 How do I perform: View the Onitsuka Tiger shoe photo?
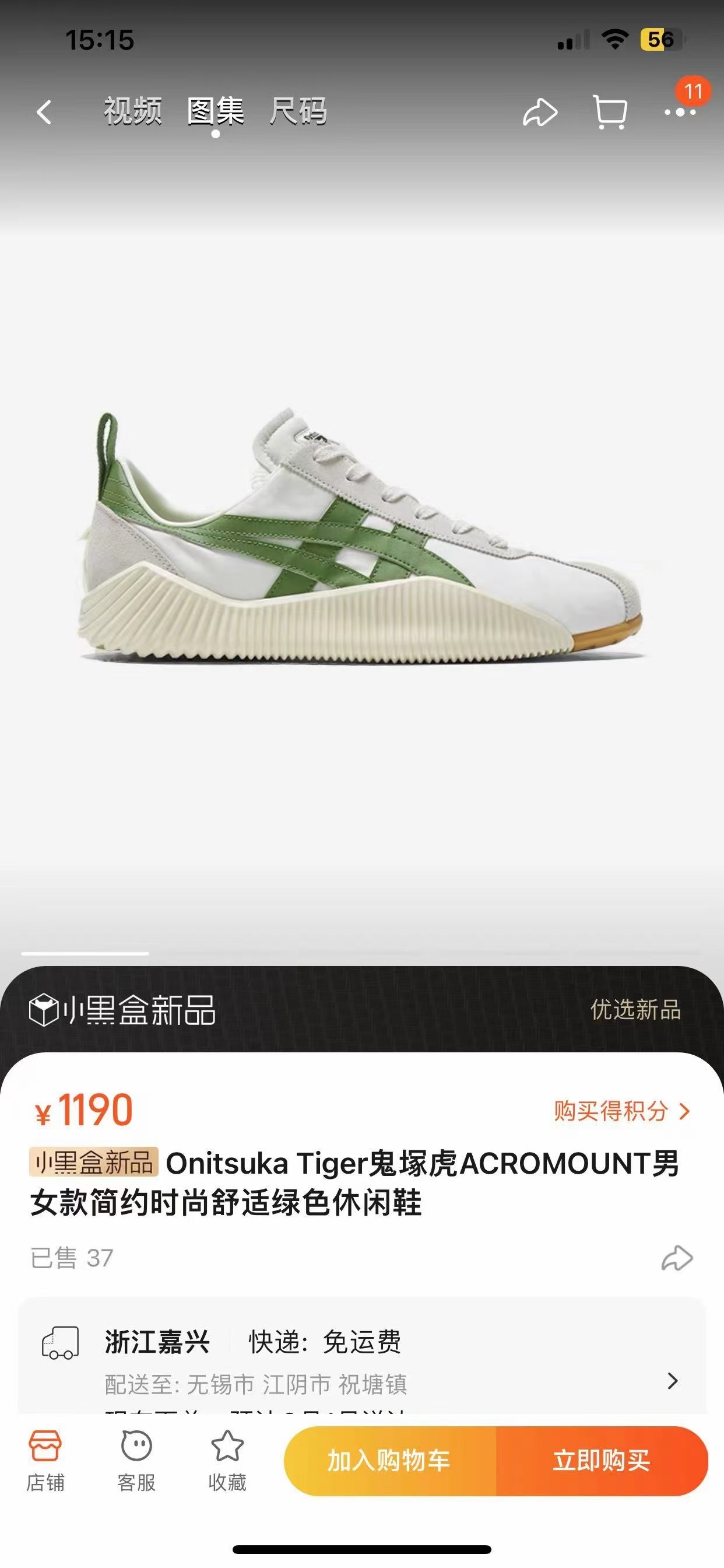[361, 535]
